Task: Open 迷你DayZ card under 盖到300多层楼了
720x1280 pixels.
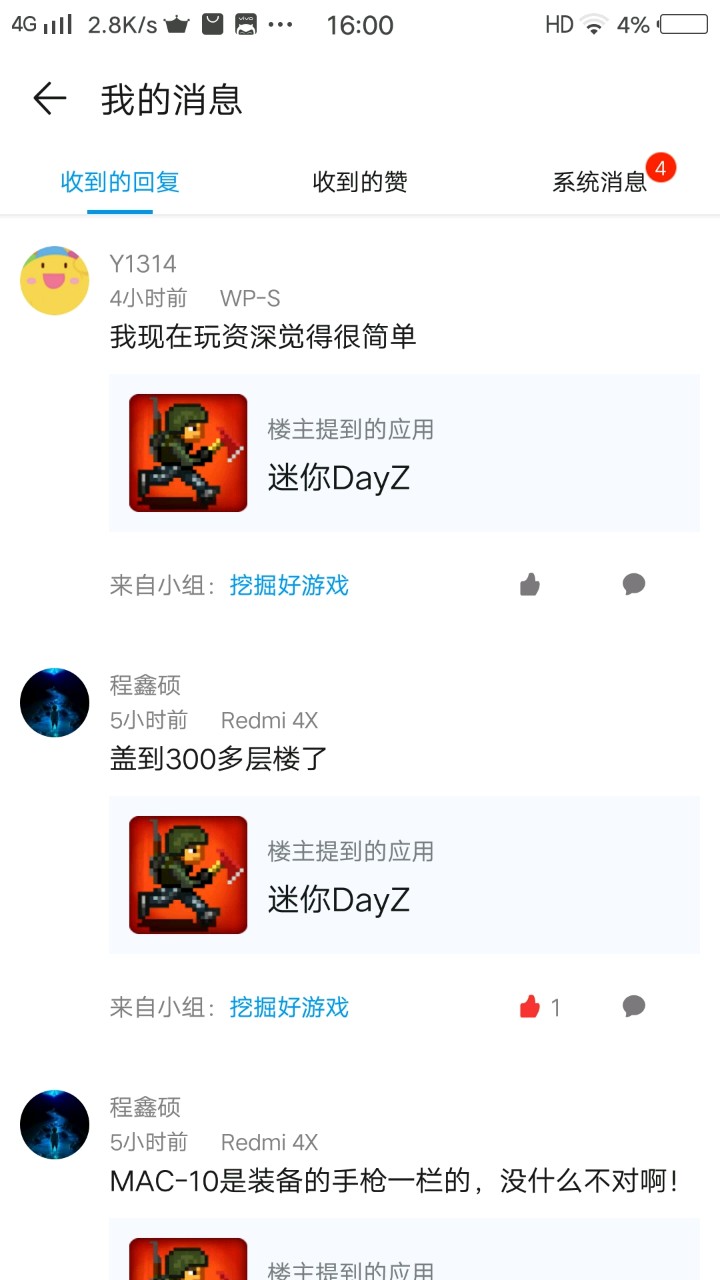Action: pos(404,875)
